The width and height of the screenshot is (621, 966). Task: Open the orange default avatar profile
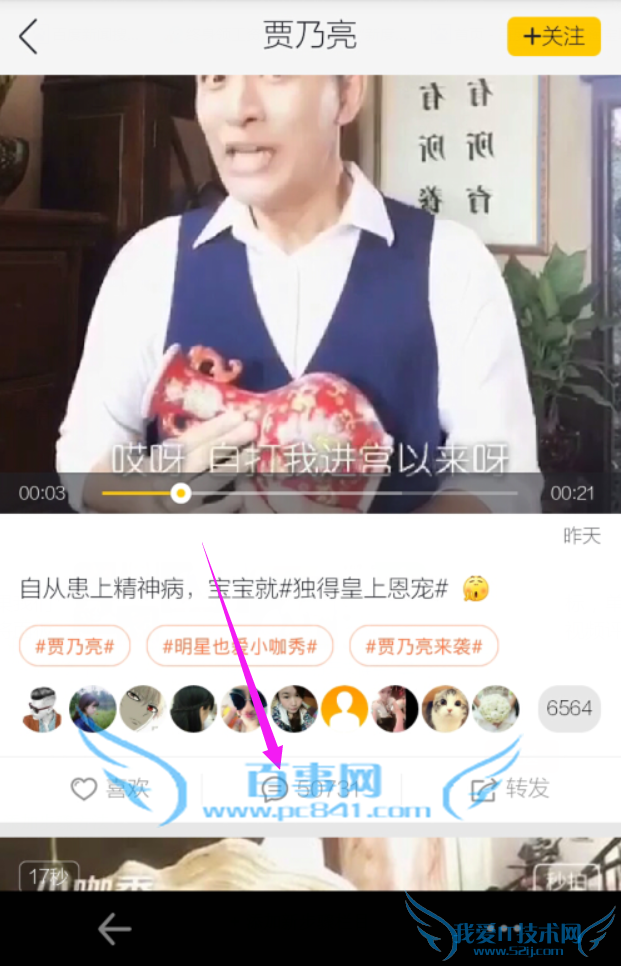coord(345,708)
